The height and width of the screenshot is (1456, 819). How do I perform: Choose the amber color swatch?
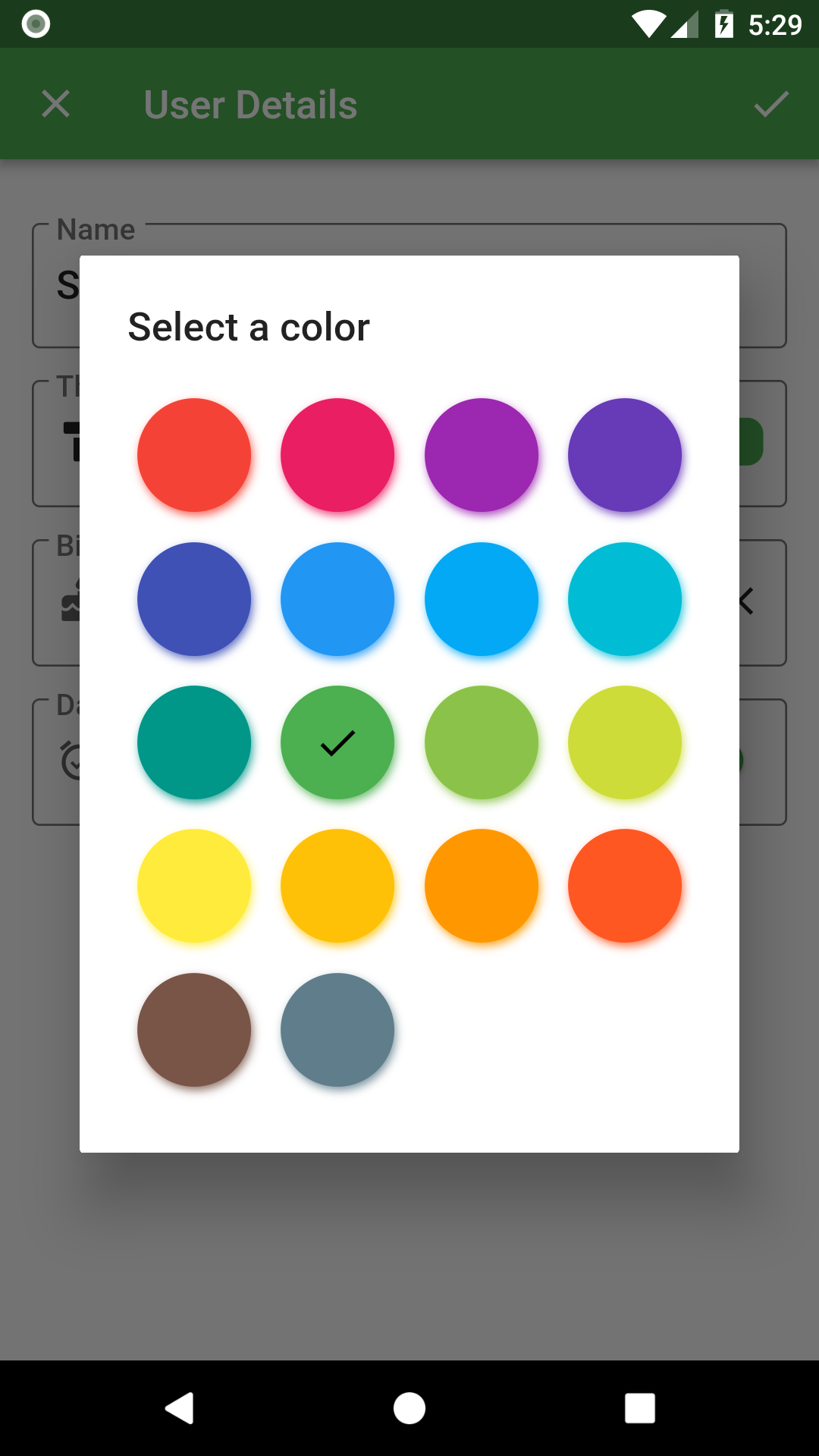[337, 886]
